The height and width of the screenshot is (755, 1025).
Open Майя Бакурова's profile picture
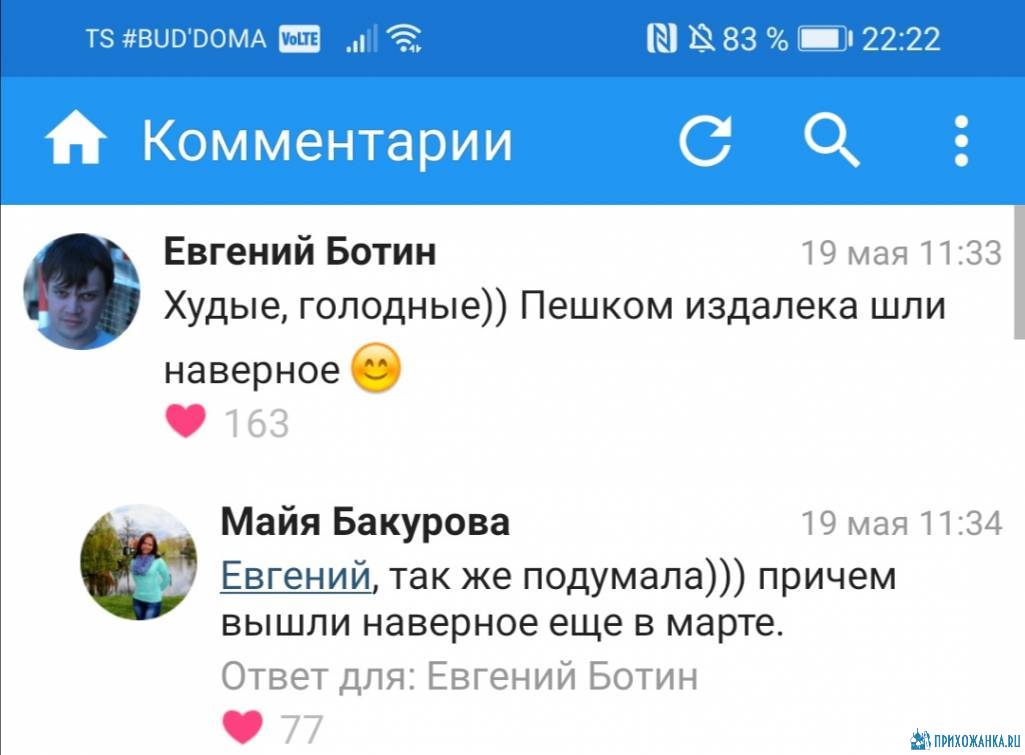(x=139, y=562)
